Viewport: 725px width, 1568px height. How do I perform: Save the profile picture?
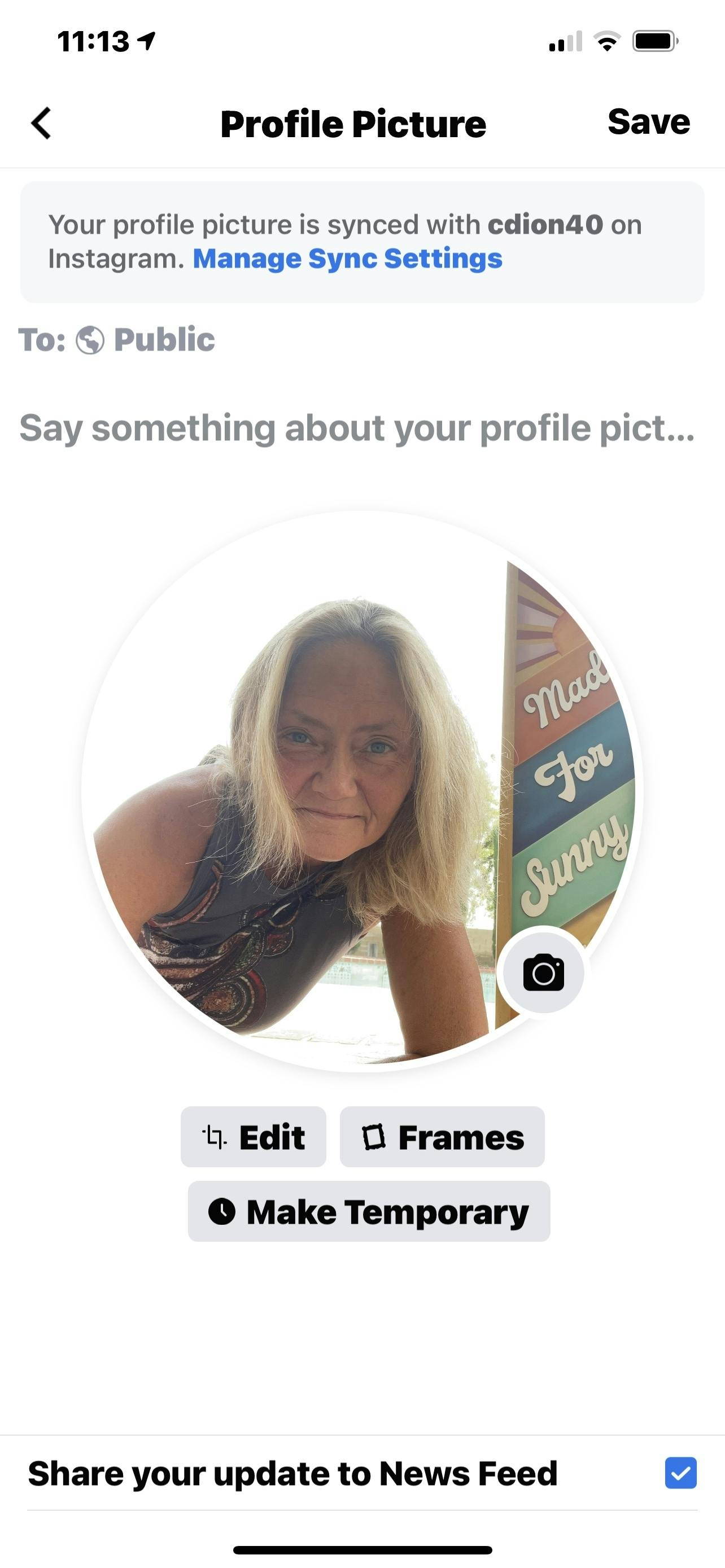click(648, 122)
